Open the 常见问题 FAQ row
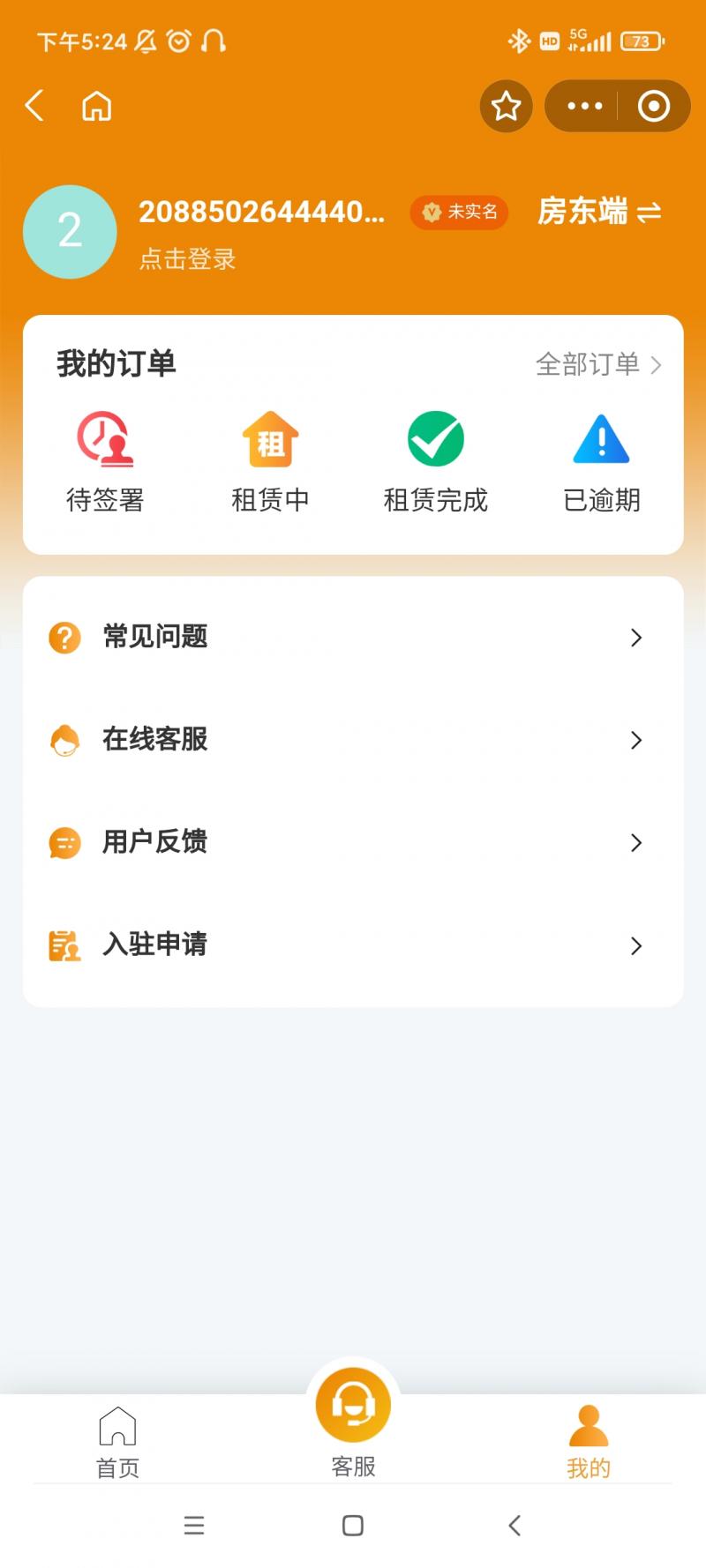706x1568 pixels. coord(353,637)
